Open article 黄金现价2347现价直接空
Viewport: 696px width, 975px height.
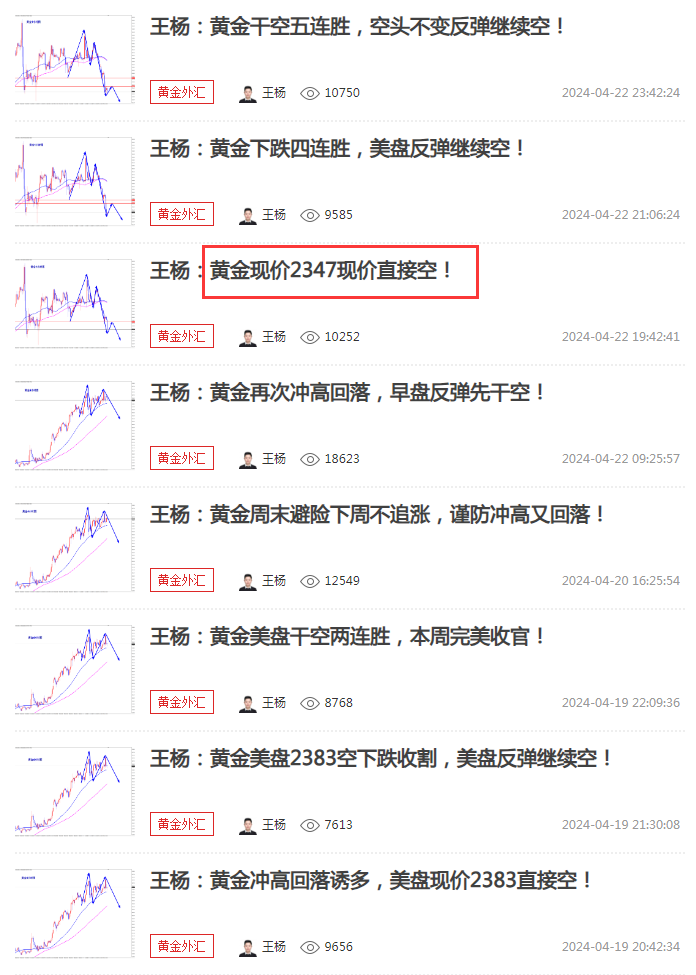coord(340,271)
